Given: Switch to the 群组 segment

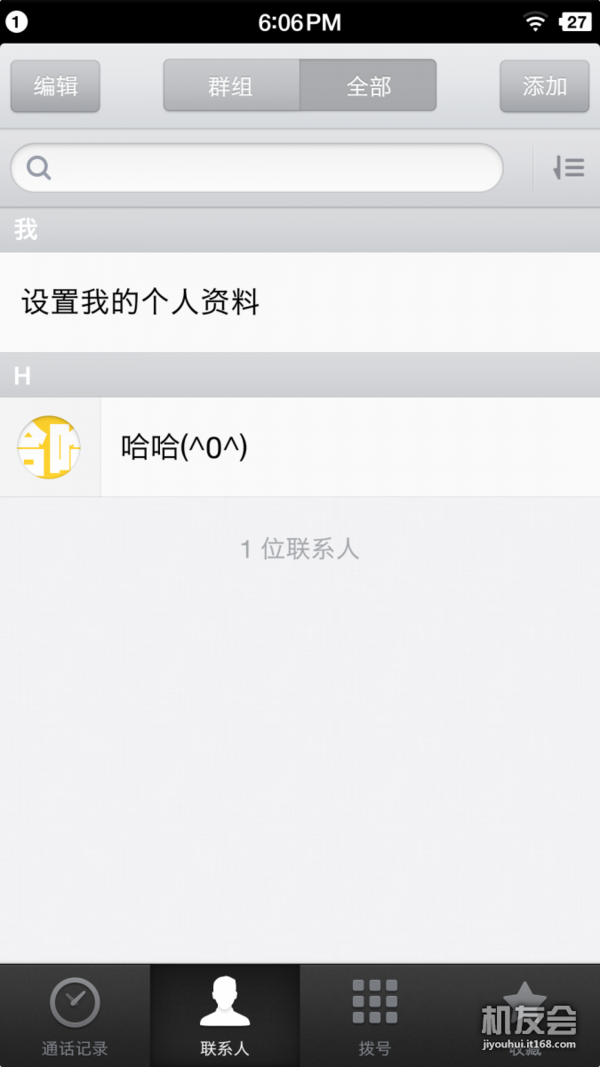Looking at the screenshot, I should click(x=231, y=86).
